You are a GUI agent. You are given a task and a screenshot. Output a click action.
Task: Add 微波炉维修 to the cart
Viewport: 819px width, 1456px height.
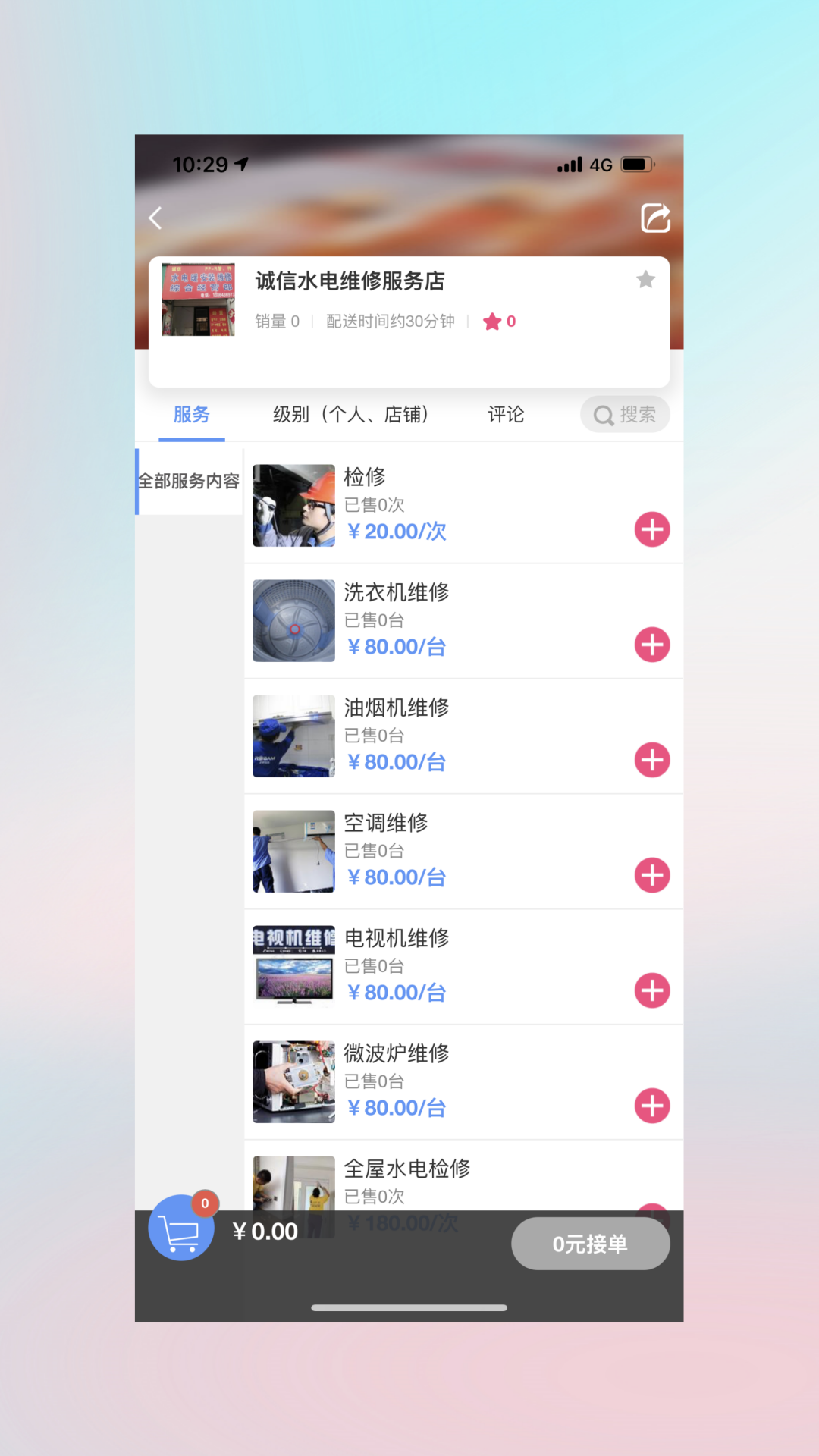tap(652, 1106)
